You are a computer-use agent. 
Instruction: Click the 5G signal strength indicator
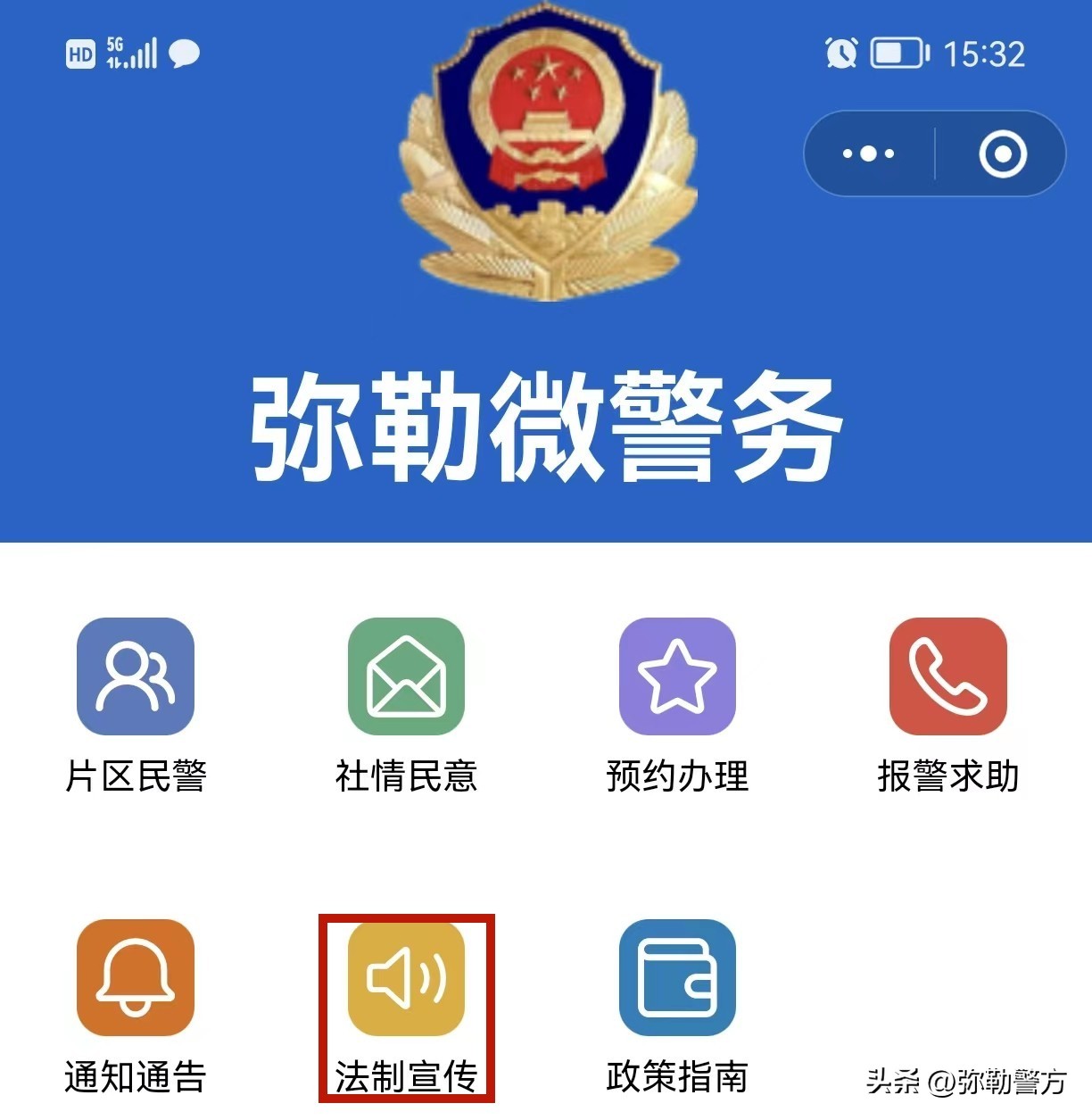coord(132,52)
